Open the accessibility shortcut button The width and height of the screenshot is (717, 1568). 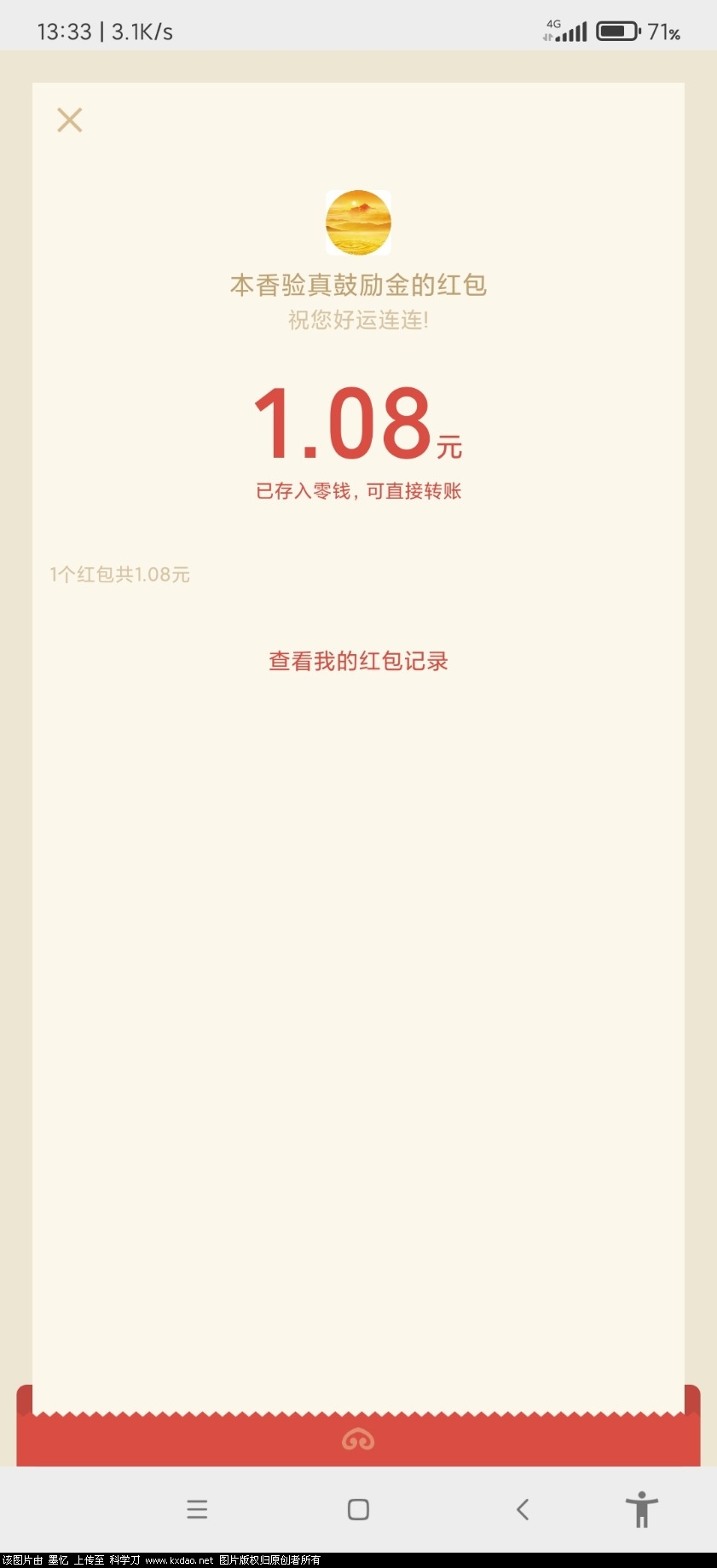641,1509
